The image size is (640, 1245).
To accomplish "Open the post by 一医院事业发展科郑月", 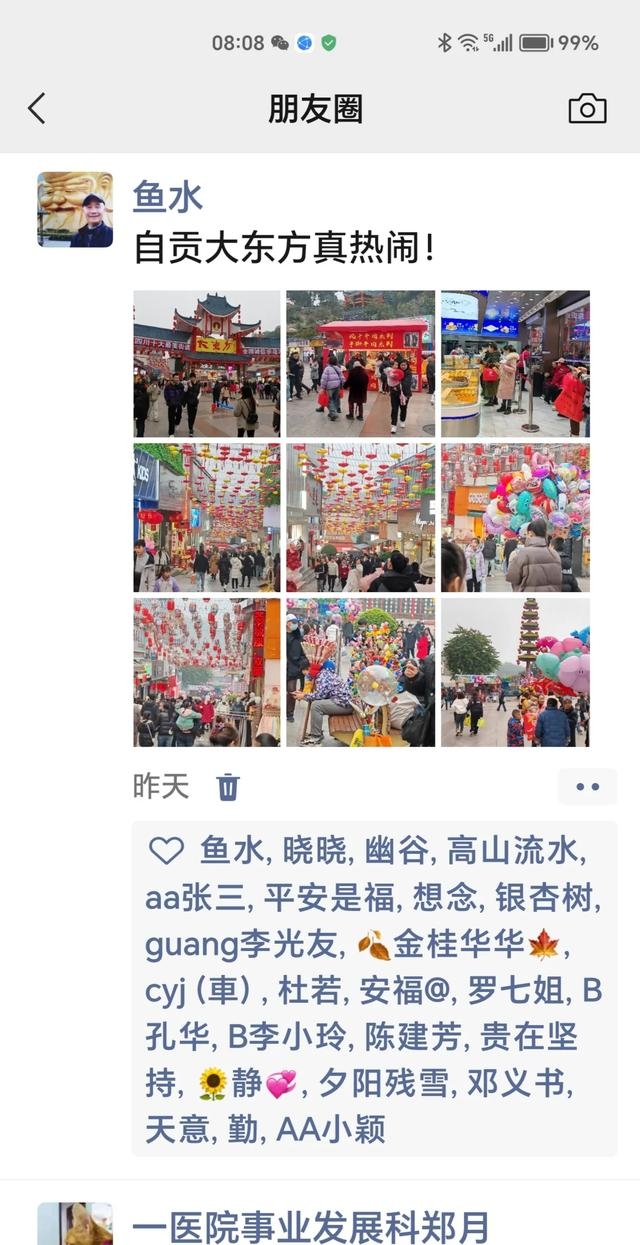I will pyautogui.click(x=310, y=1226).
